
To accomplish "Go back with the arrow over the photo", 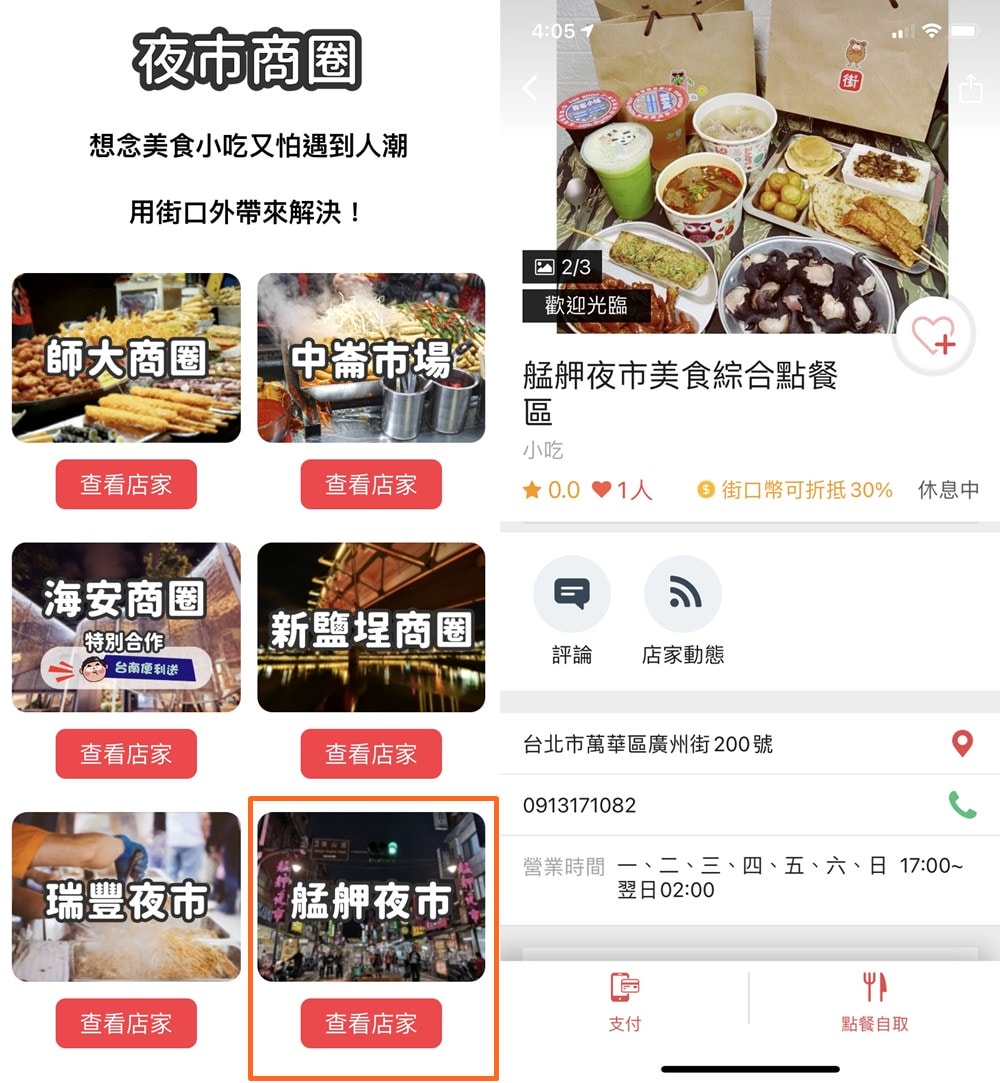I will 531,88.
